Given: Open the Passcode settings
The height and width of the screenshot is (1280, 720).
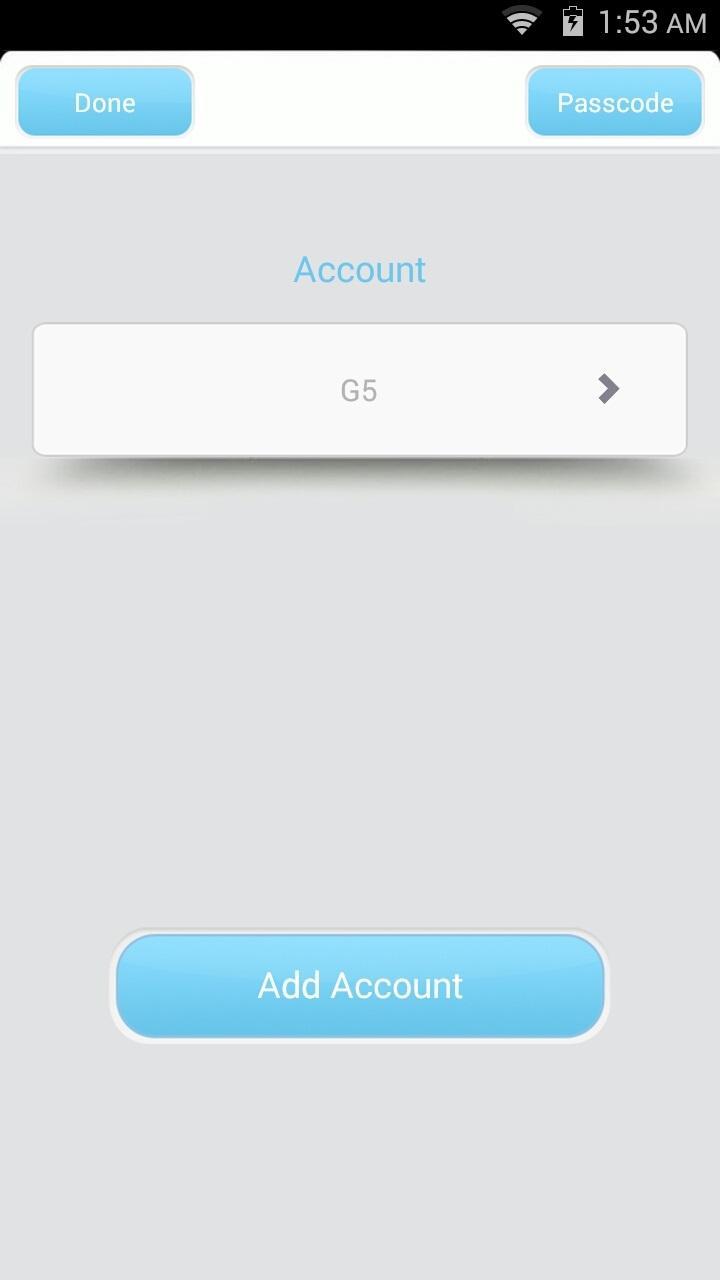Looking at the screenshot, I should coord(614,102).
